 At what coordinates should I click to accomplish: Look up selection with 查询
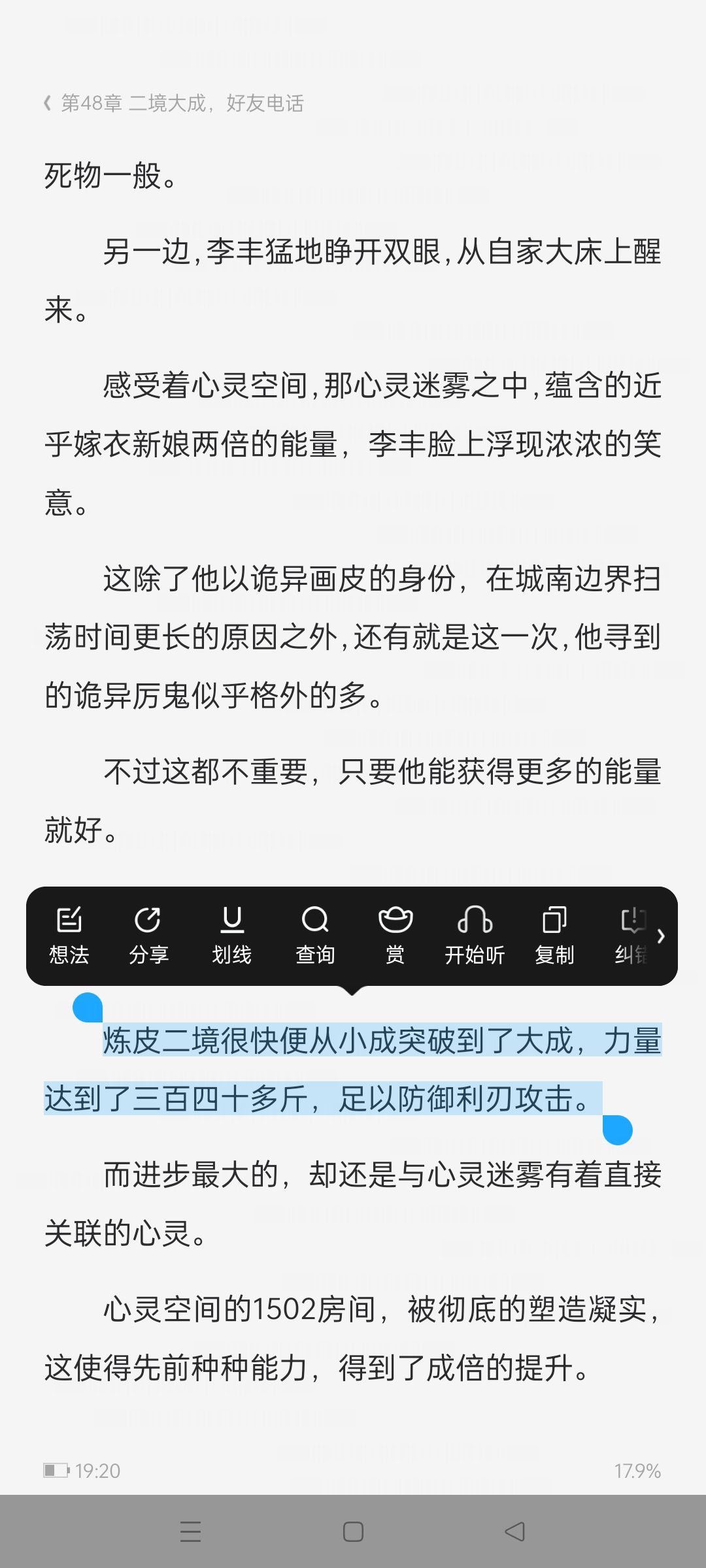(315, 936)
